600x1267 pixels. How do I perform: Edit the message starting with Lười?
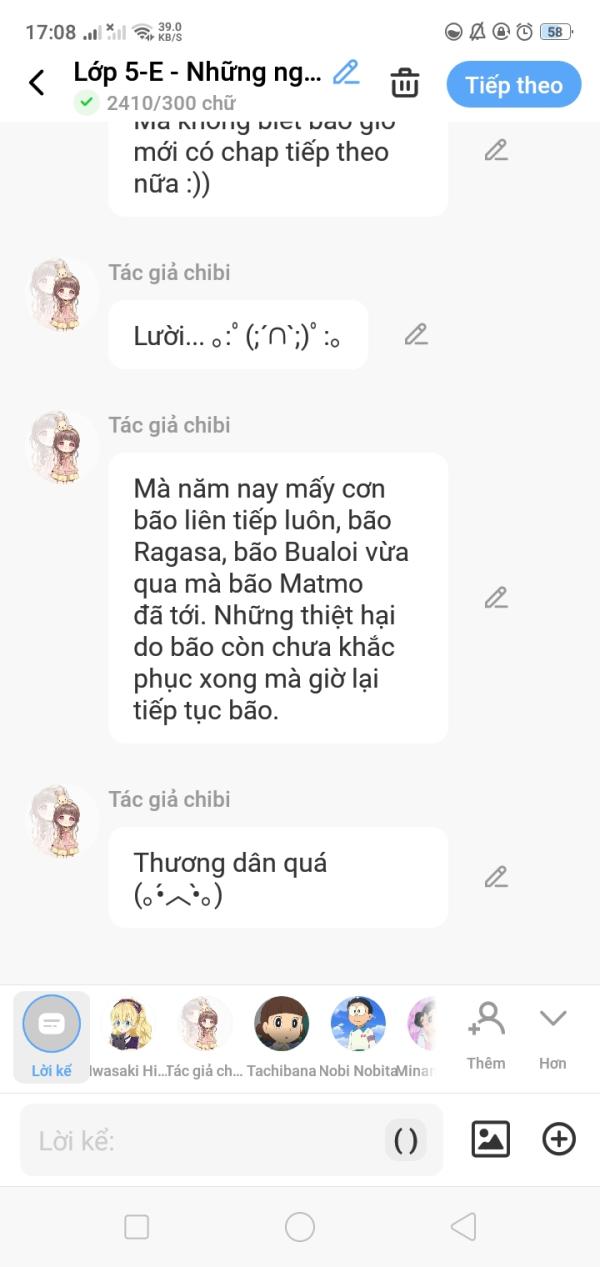pos(416,335)
